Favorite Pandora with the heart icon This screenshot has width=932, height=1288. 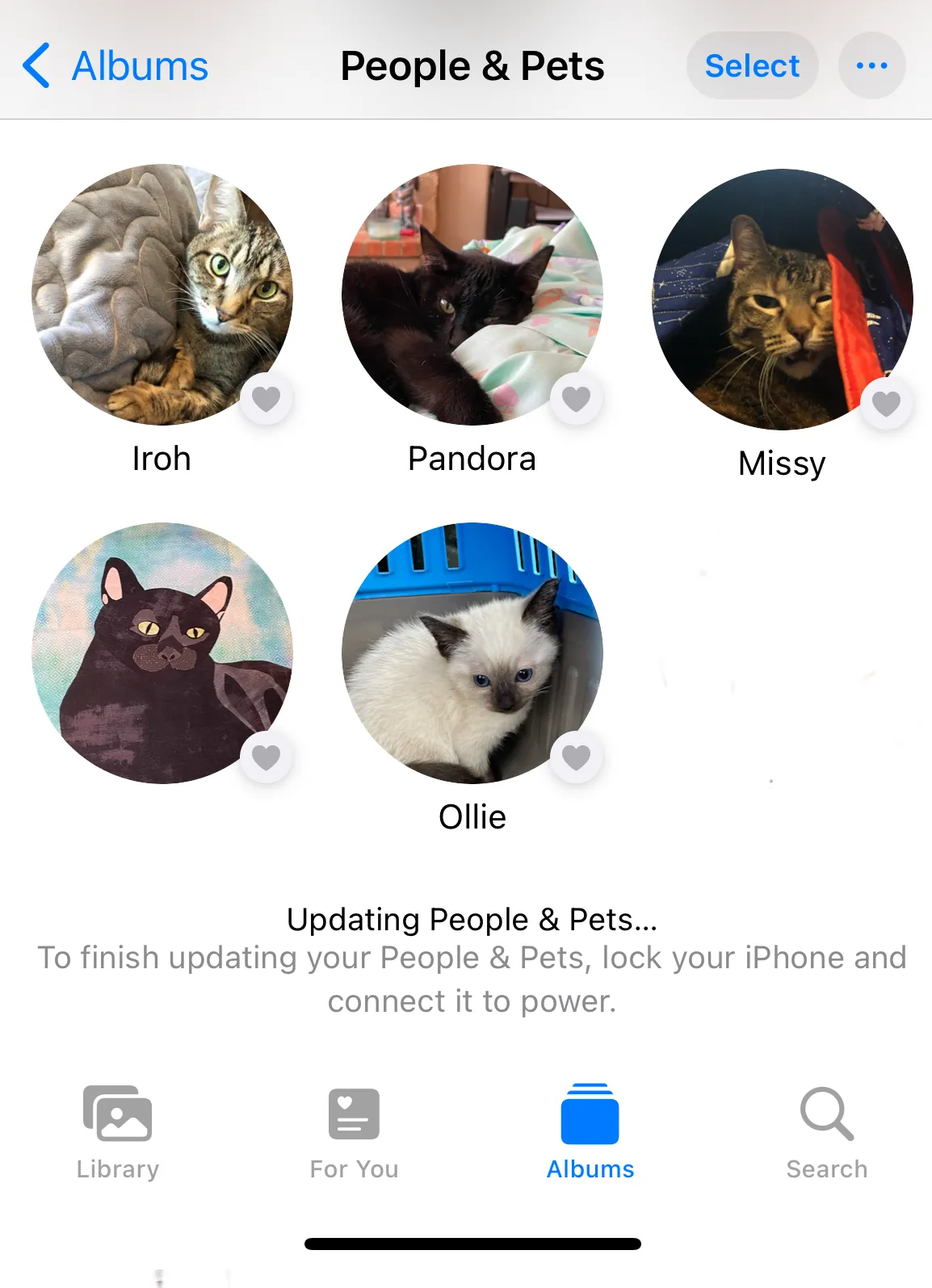(x=576, y=398)
